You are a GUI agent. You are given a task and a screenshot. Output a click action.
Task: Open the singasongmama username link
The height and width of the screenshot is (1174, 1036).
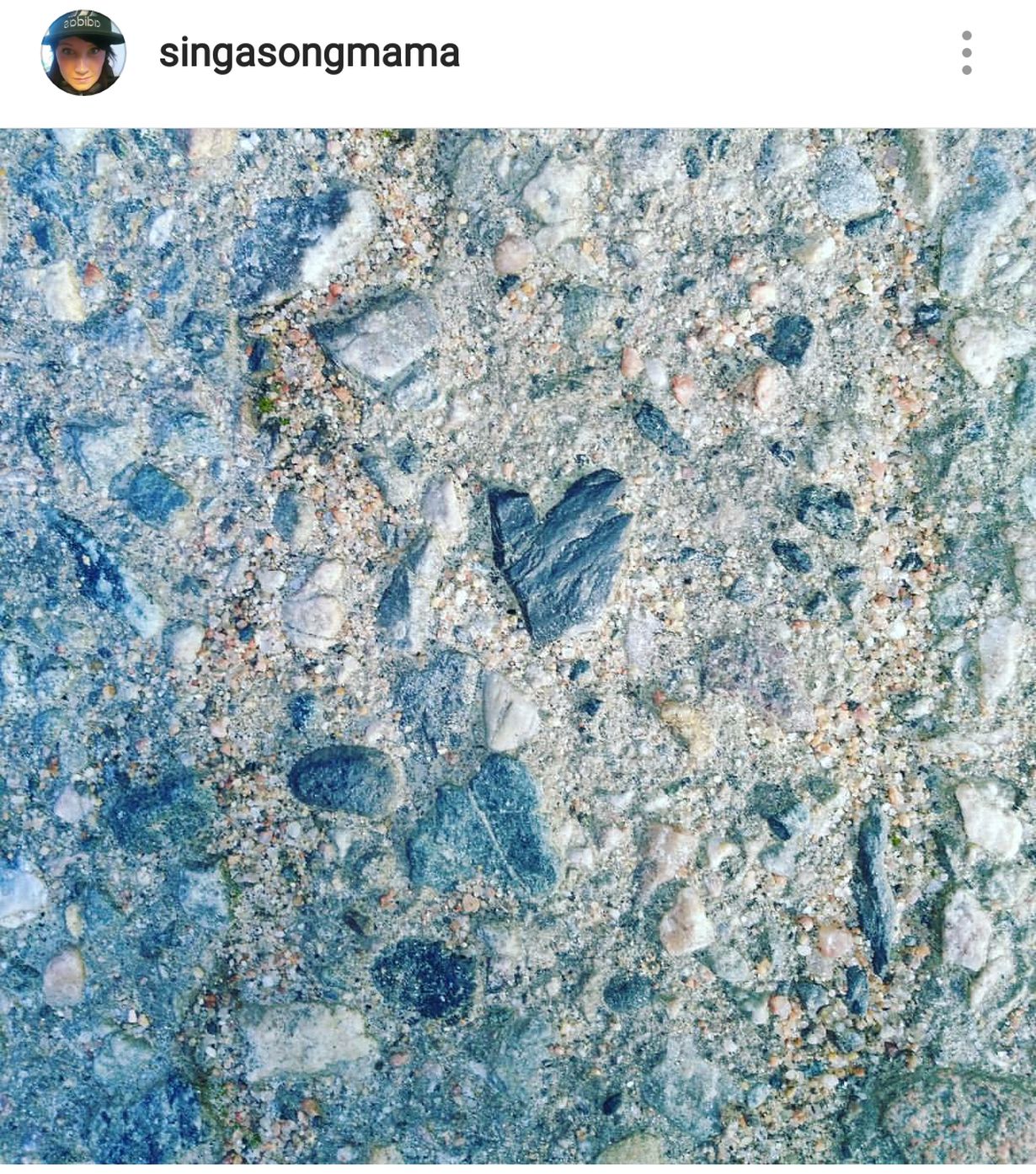click(309, 54)
